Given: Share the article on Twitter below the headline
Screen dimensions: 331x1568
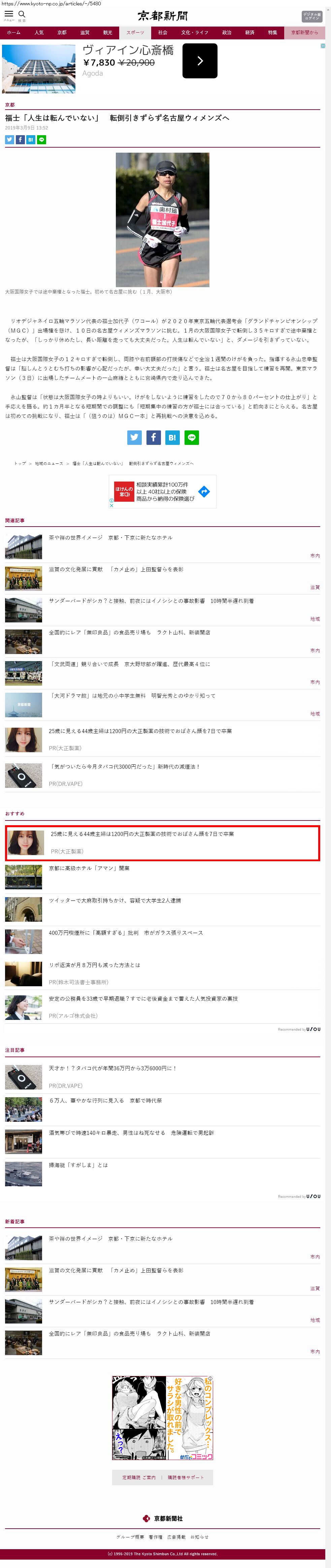Looking at the screenshot, I should [x=9, y=140].
